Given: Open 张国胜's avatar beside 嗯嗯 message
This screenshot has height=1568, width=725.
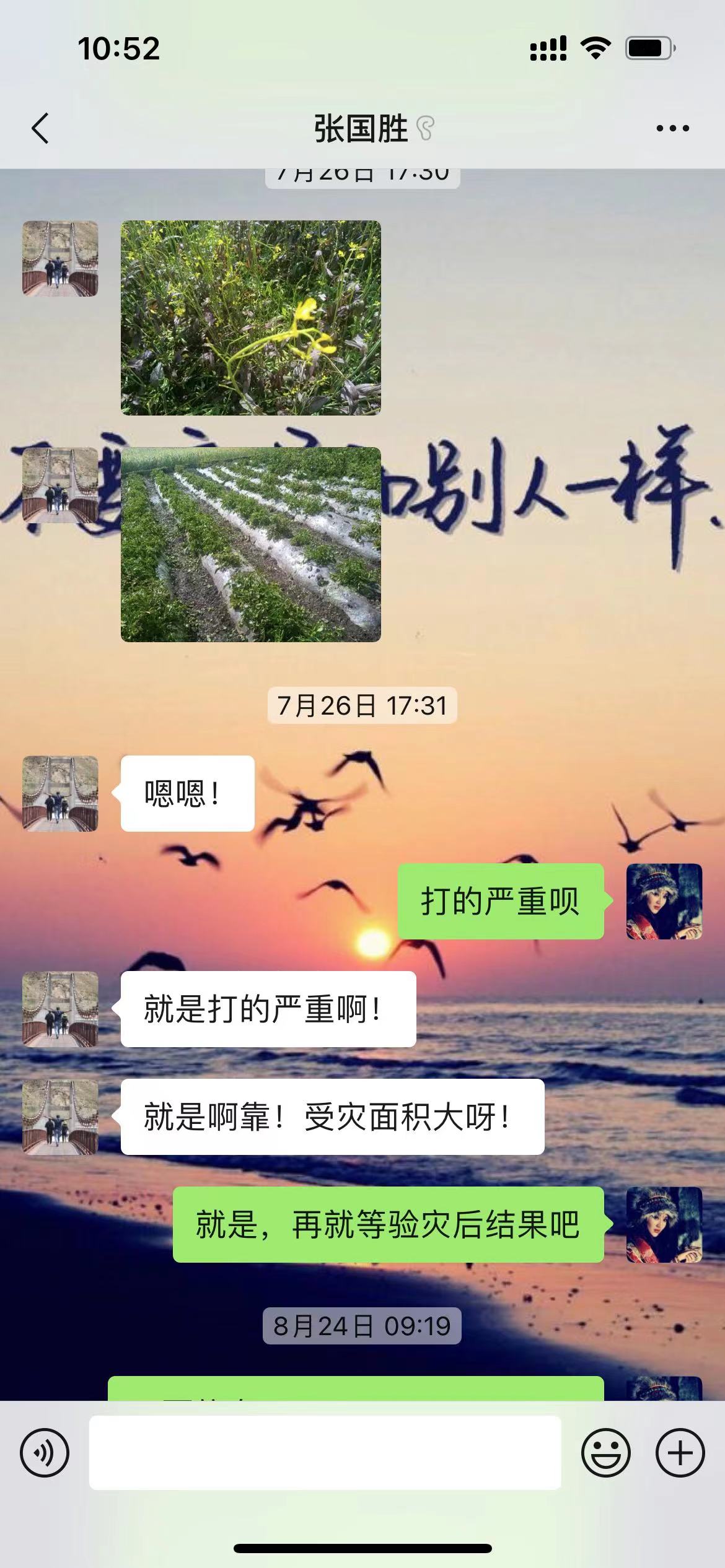Looking at the screenshot, I should [x=60, y=793].
